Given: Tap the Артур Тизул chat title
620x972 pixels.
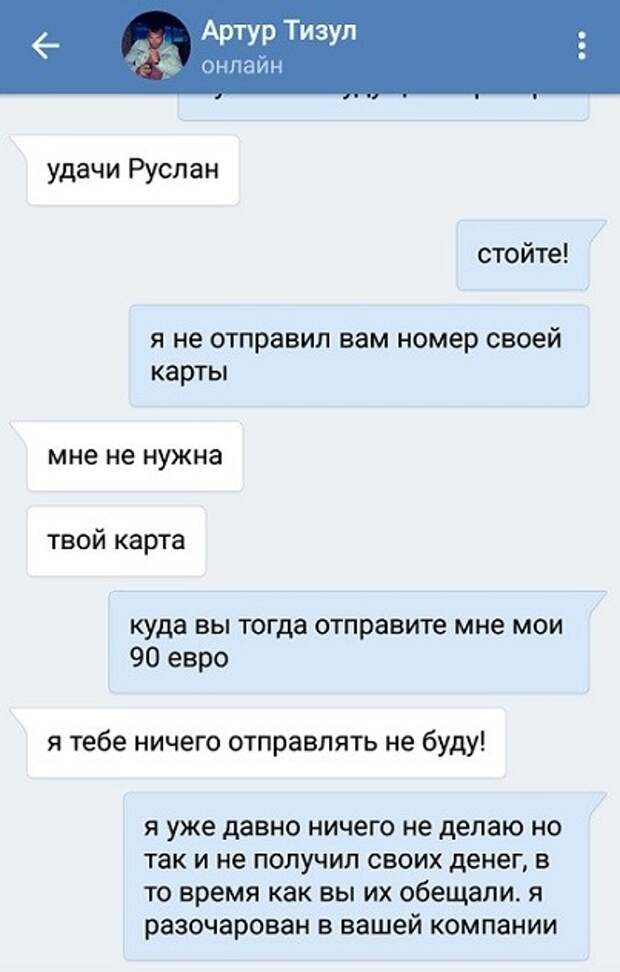Looking at the screenshot, I should (279, 33).
